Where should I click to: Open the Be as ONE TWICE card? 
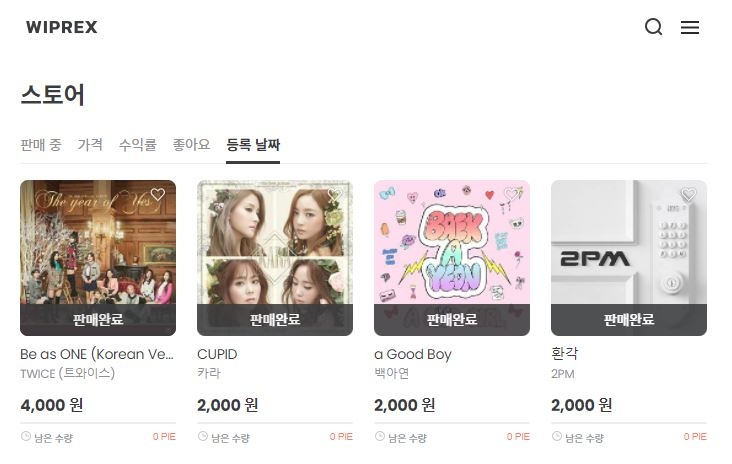tap(98, 257)
